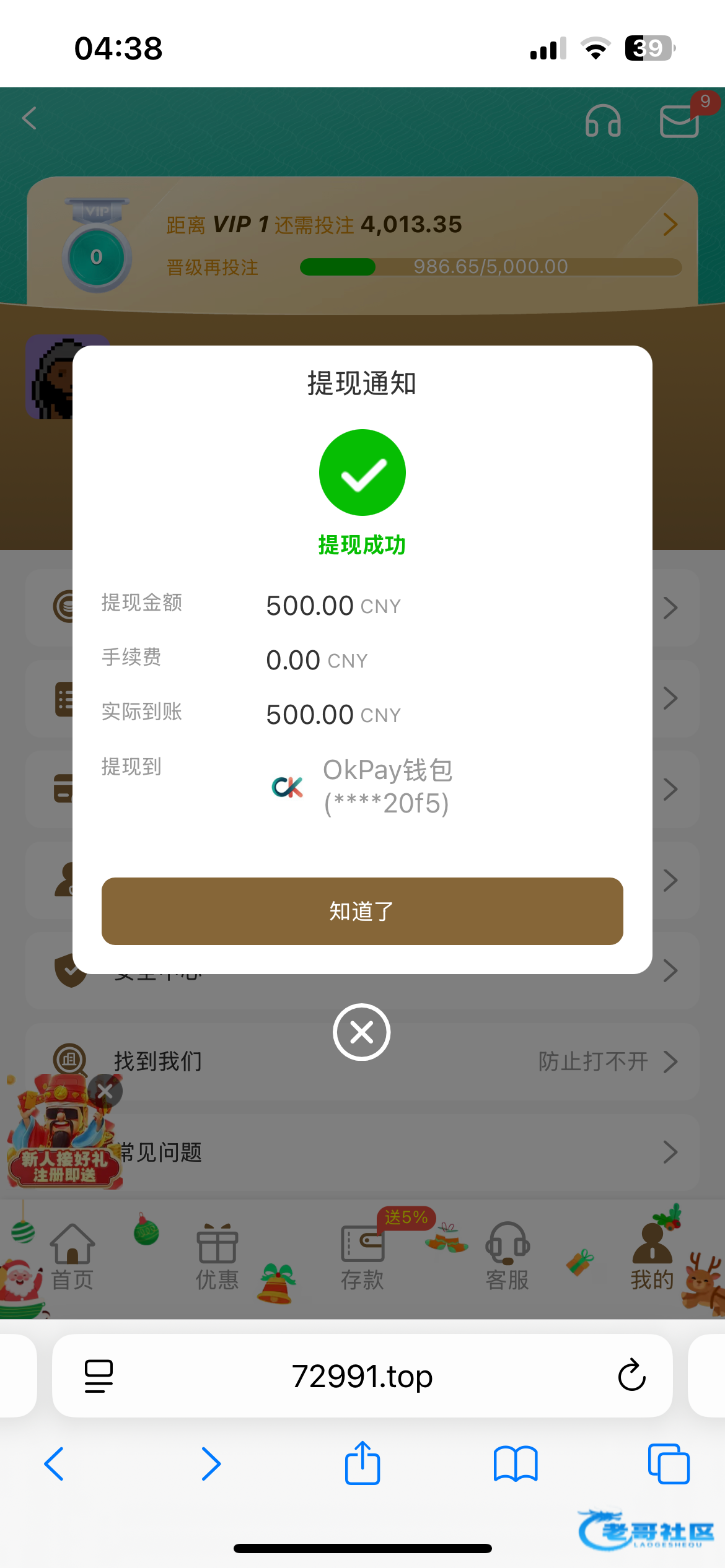This screenshot has width=725, height=1568.
Task: Open the page settings menu in address bar
Action: 99,1375
